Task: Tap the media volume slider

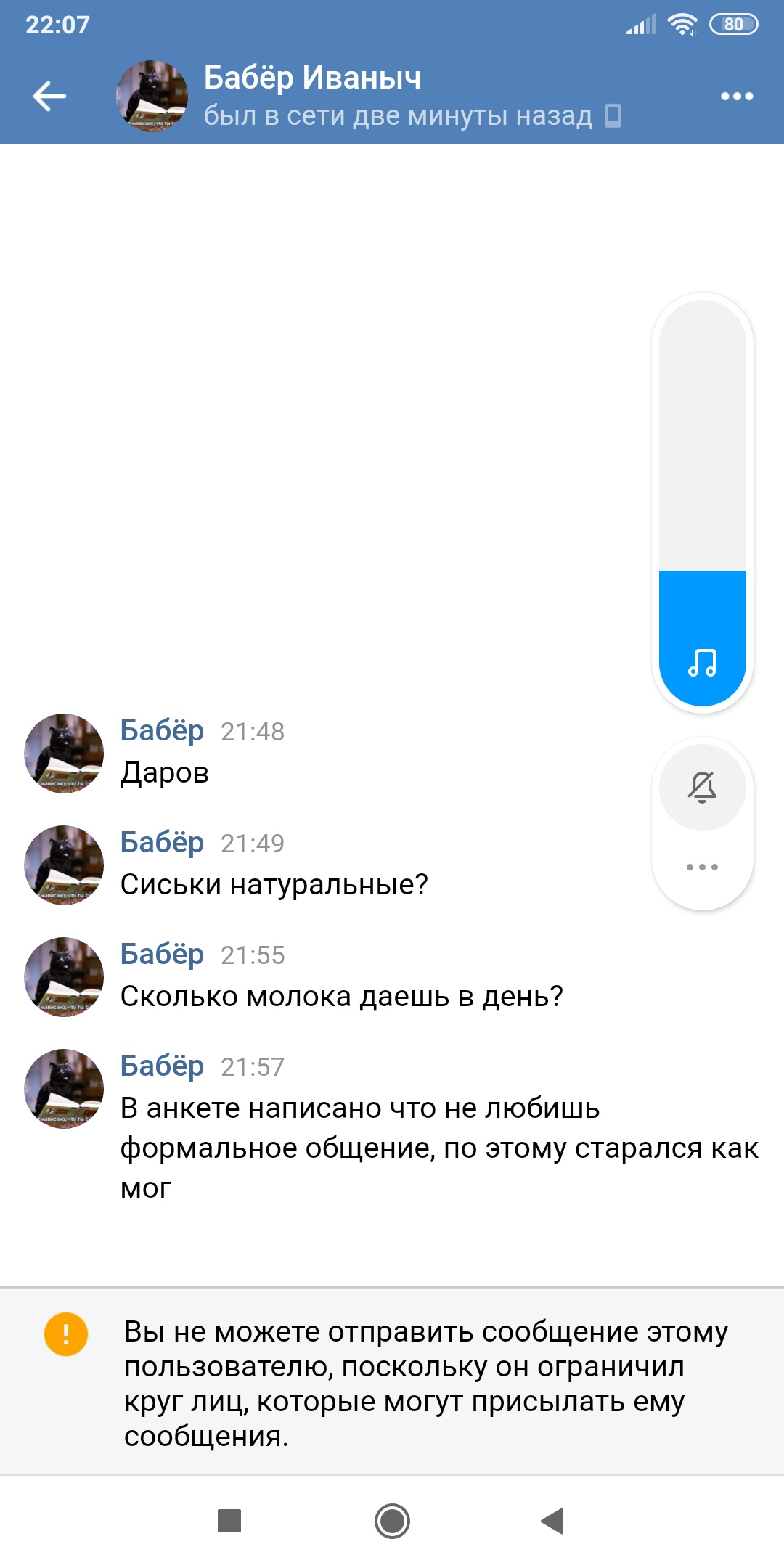Action: [x=702, y=502]
